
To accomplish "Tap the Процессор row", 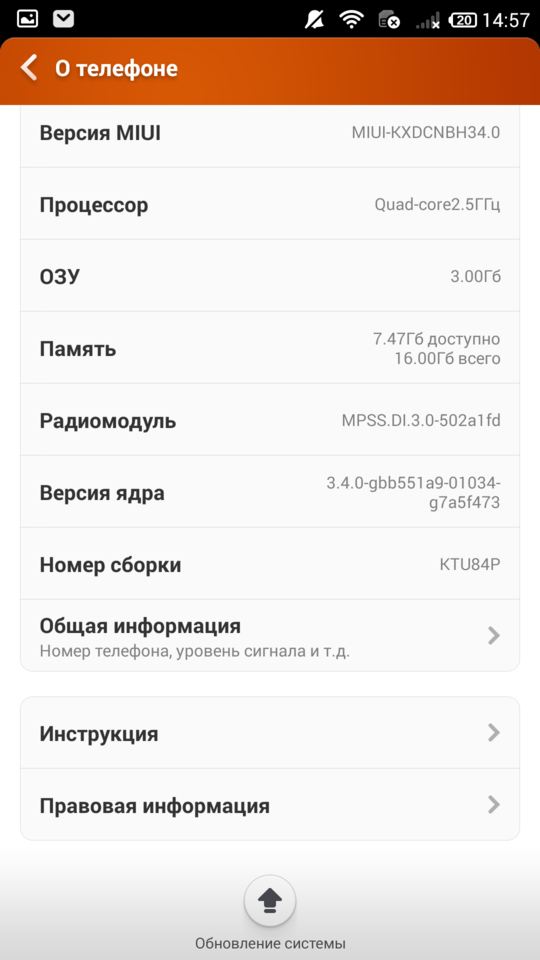I will (x=270, y=203).
